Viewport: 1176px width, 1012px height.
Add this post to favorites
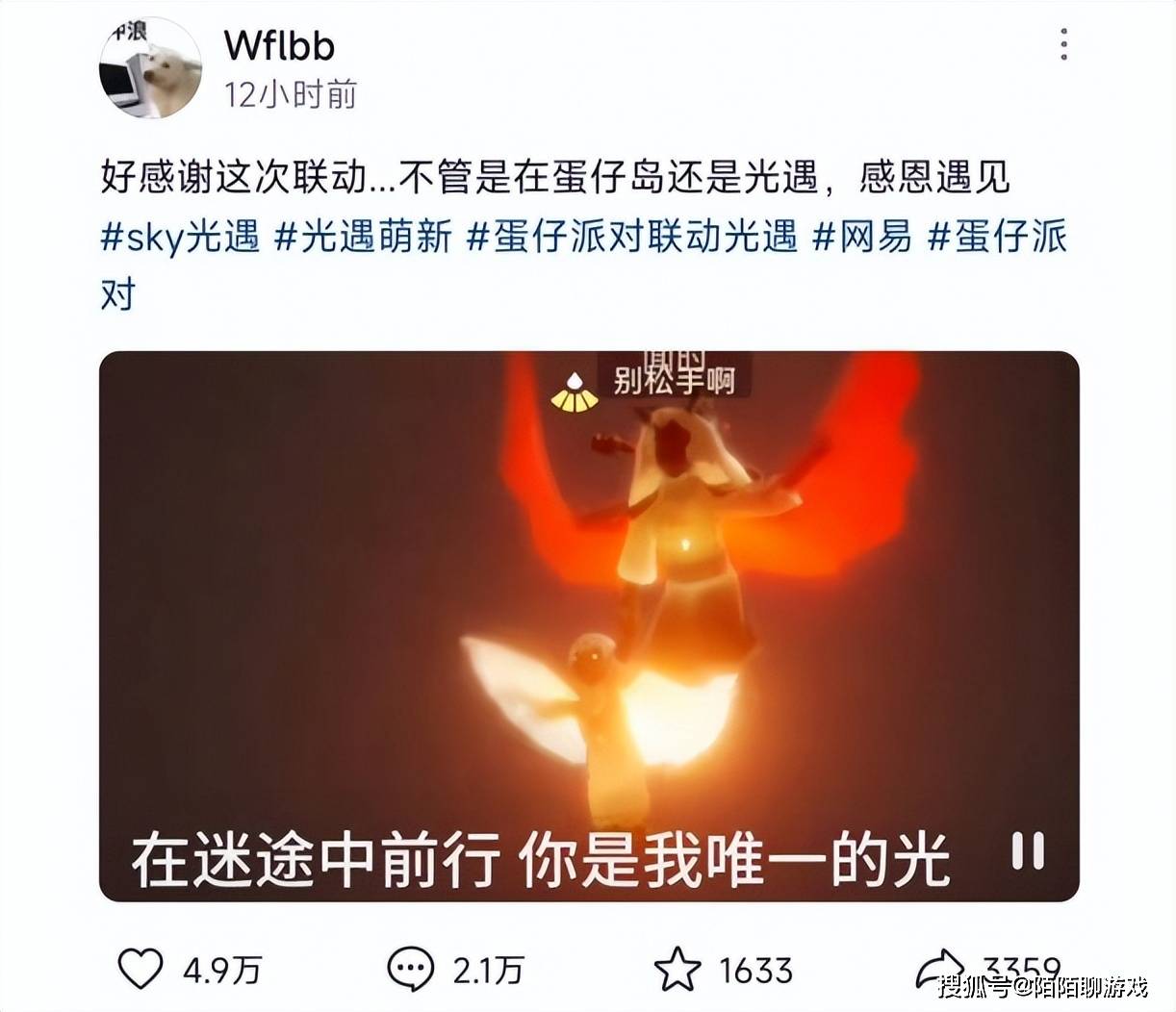[x=677, y=968]
